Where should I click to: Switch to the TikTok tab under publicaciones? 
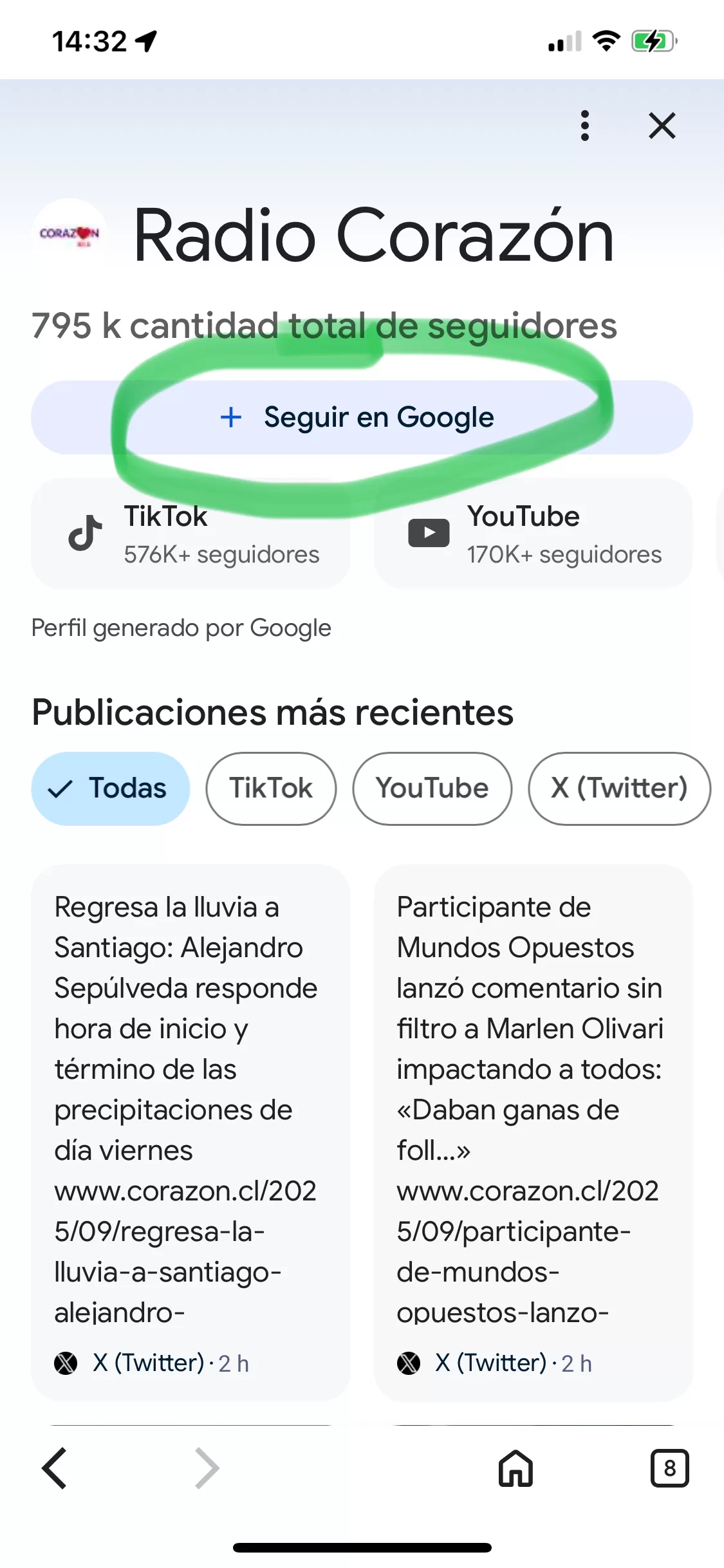click(270, 788)
